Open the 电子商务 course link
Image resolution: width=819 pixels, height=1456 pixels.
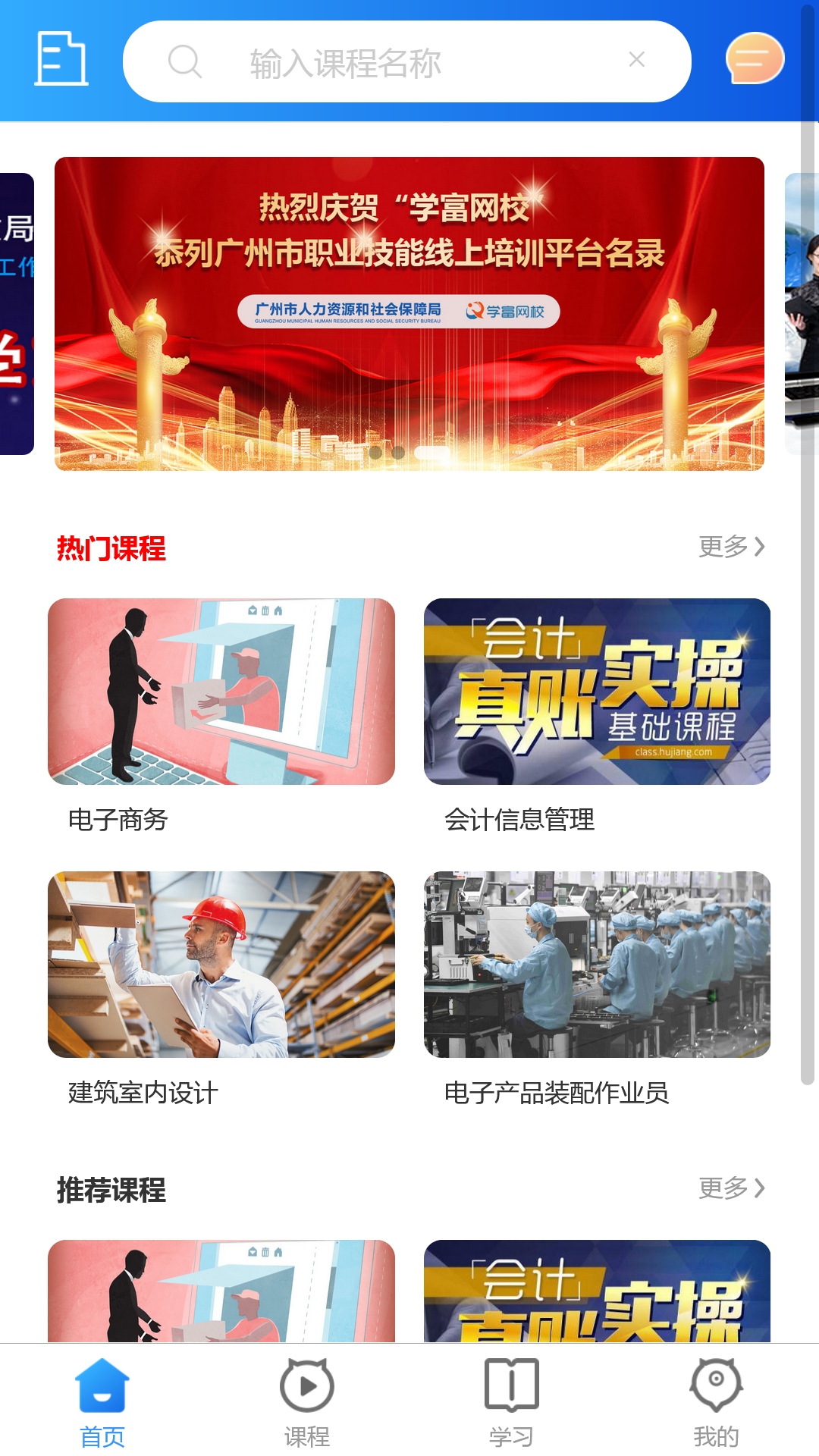[221, 692]
